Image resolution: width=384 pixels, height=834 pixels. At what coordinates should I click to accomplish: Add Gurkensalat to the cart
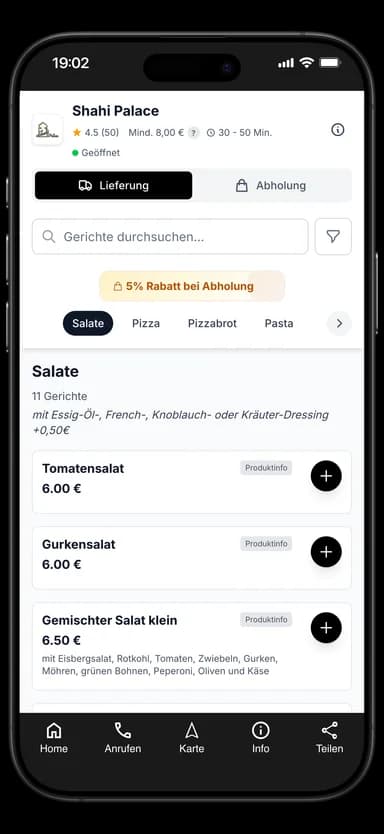tap(326, 552)
